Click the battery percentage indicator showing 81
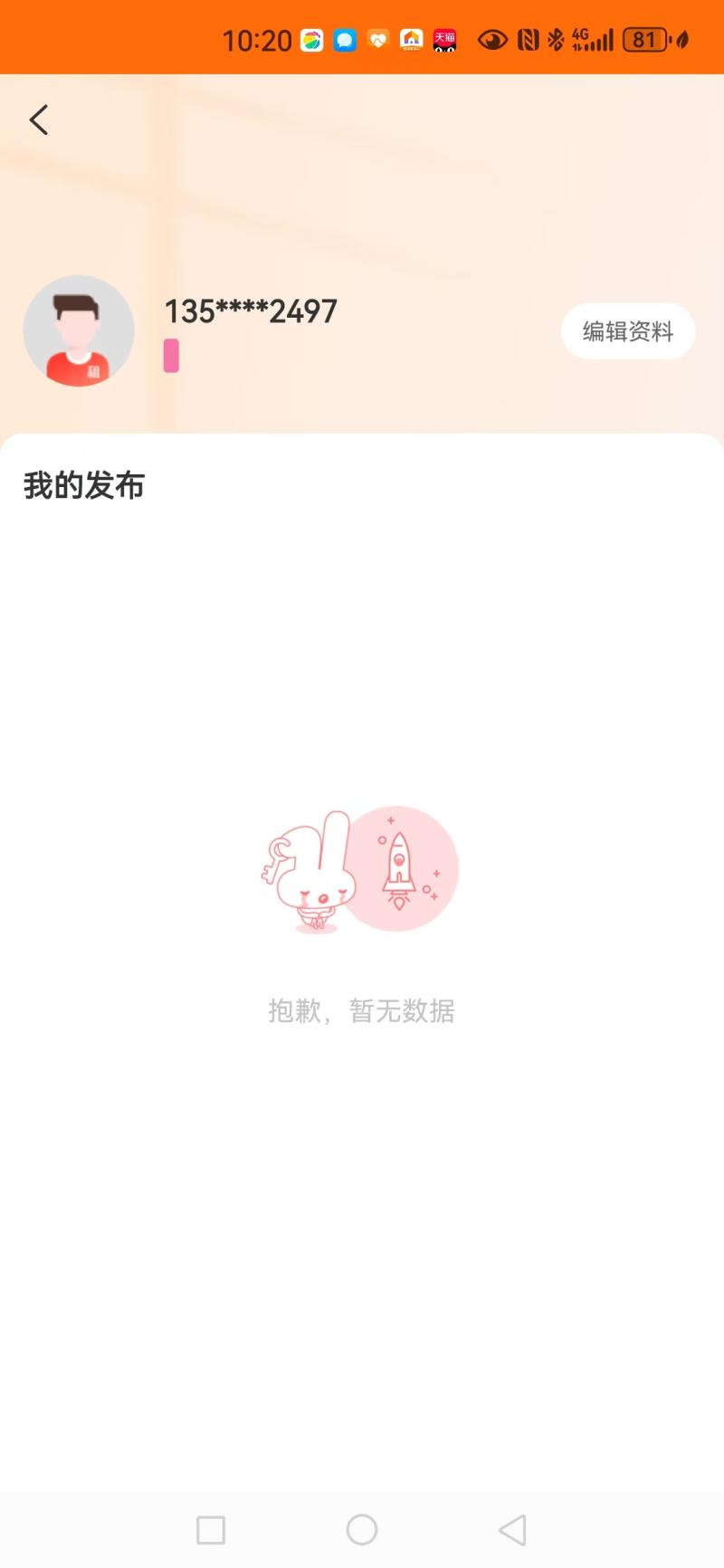The height and width of the screenshot is (1568, 724). pyautogui.click(x=646, y=40)
